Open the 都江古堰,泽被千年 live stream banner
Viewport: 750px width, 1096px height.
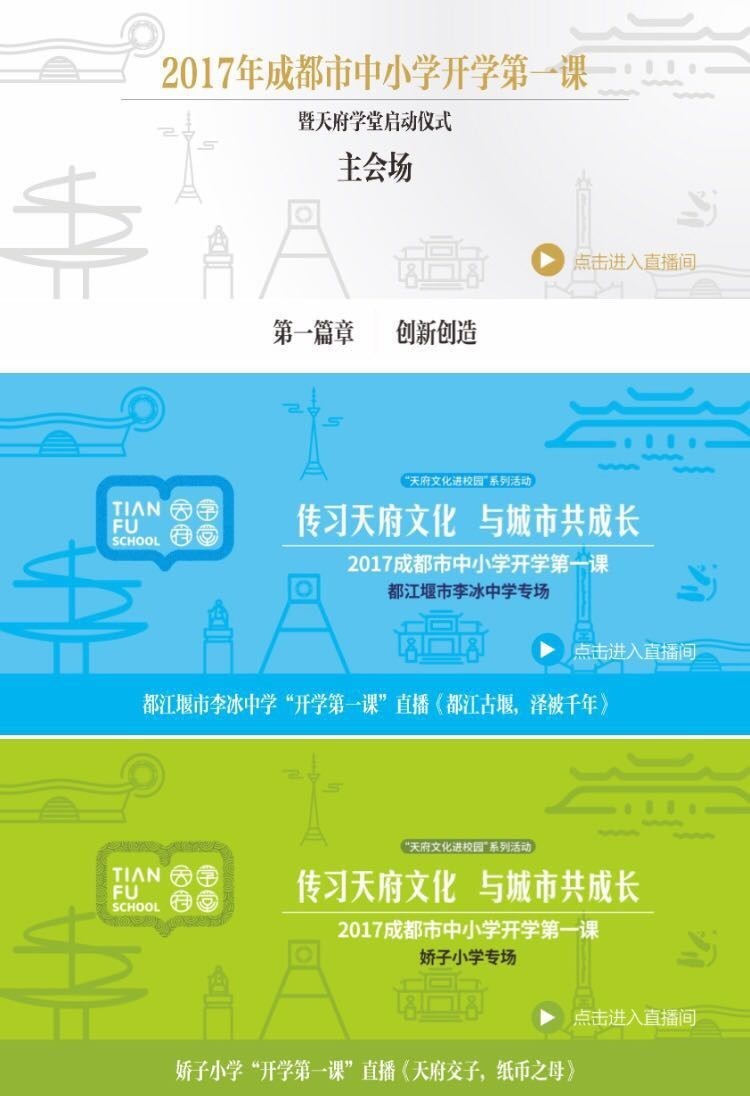[375, 704]
